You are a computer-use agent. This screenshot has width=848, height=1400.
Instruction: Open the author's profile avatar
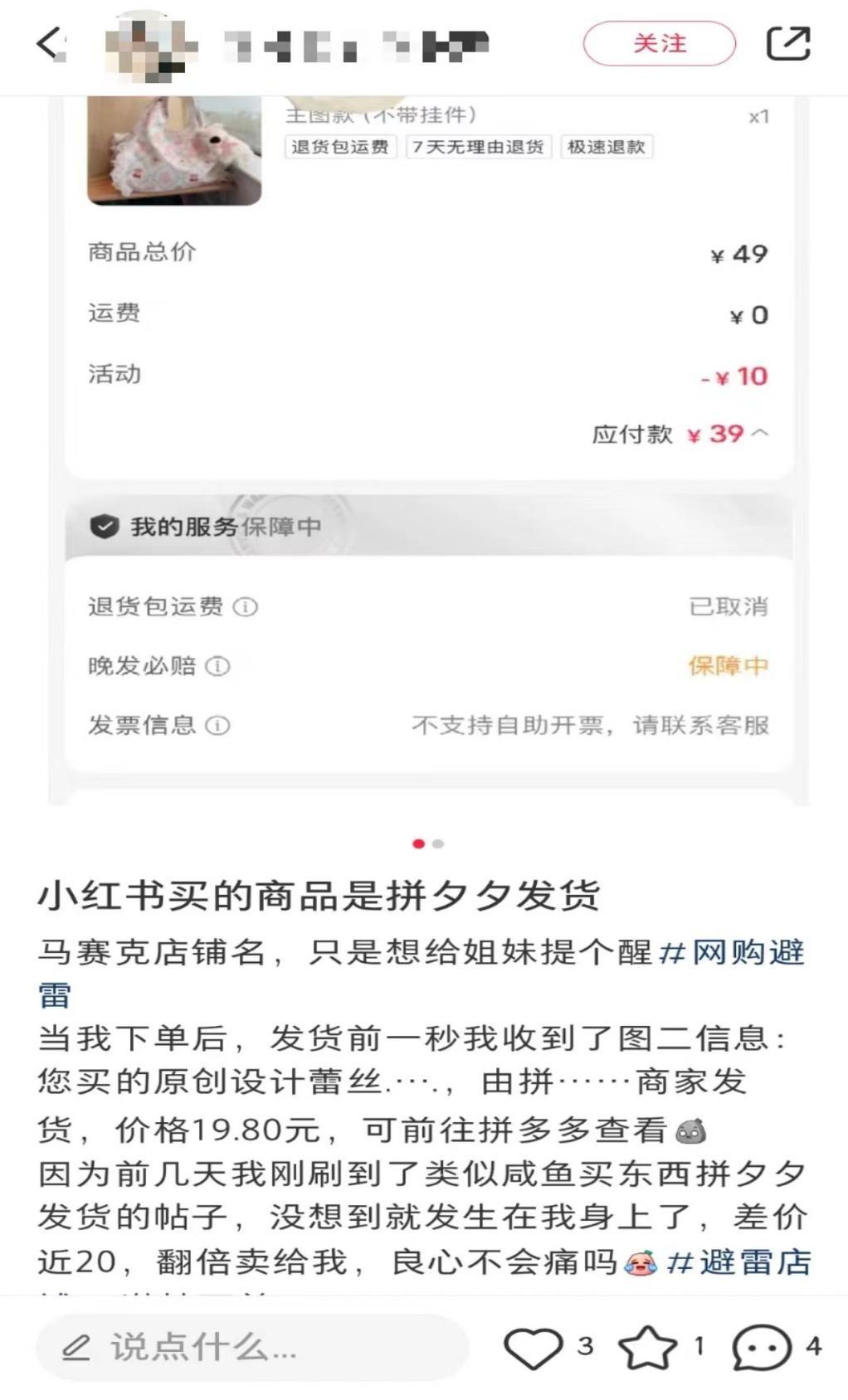(x=149, y=45)
